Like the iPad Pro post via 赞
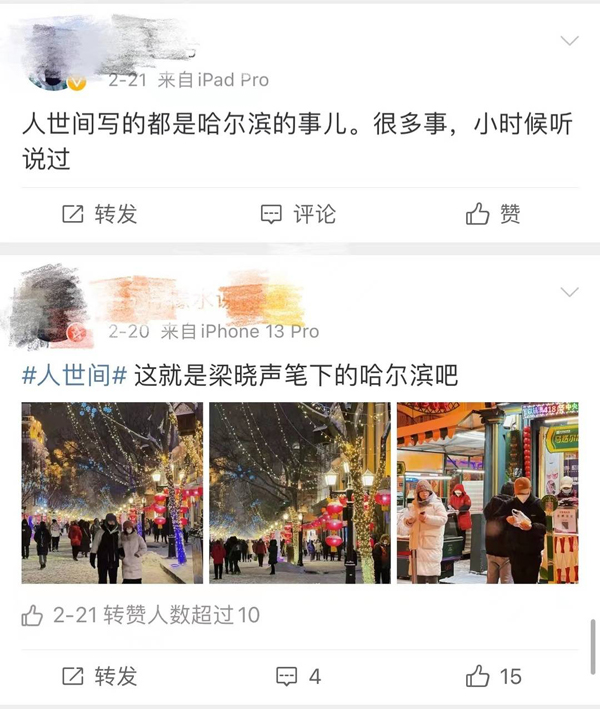The height and width of the screenshot is (709, 600). click(x=494, y=214)
